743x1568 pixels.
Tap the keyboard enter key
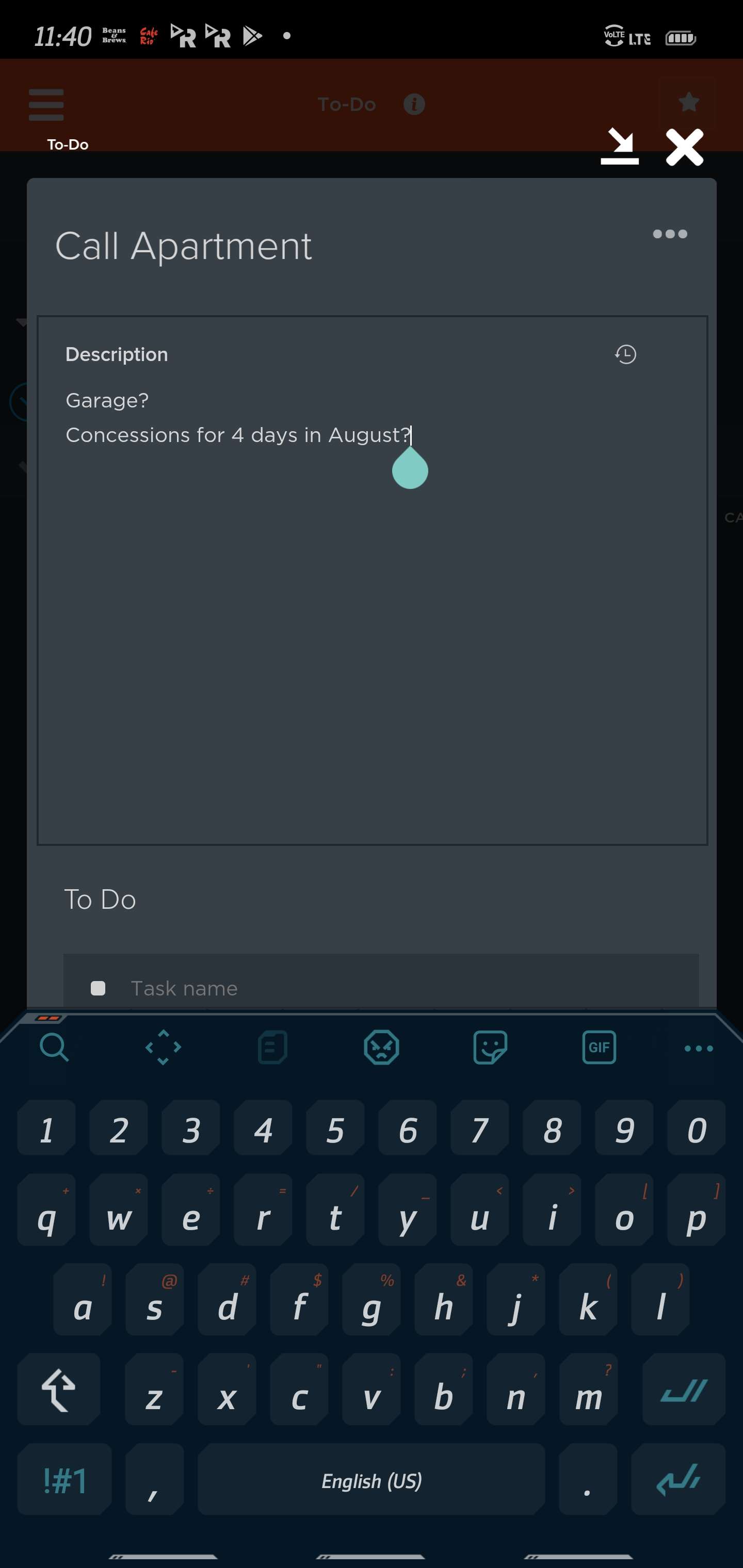pos(678,1480)
